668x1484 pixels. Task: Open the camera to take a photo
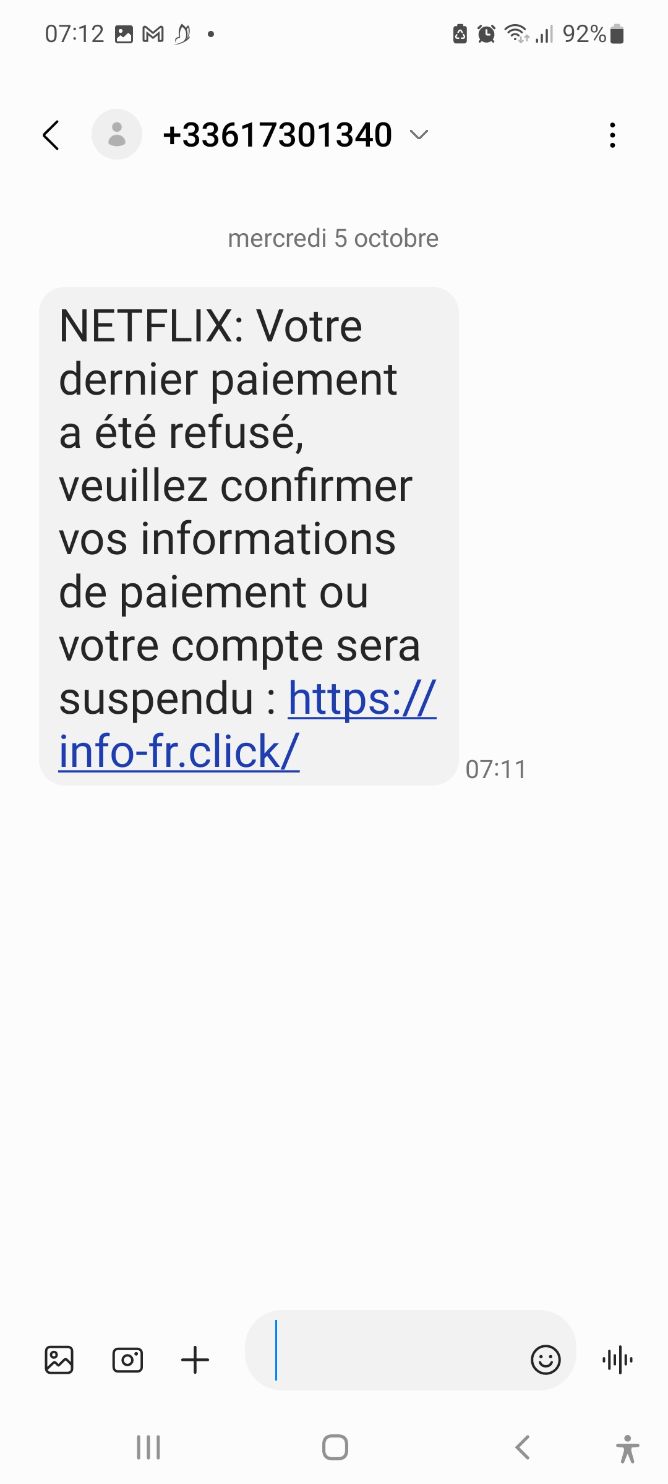pos(127,1360)
